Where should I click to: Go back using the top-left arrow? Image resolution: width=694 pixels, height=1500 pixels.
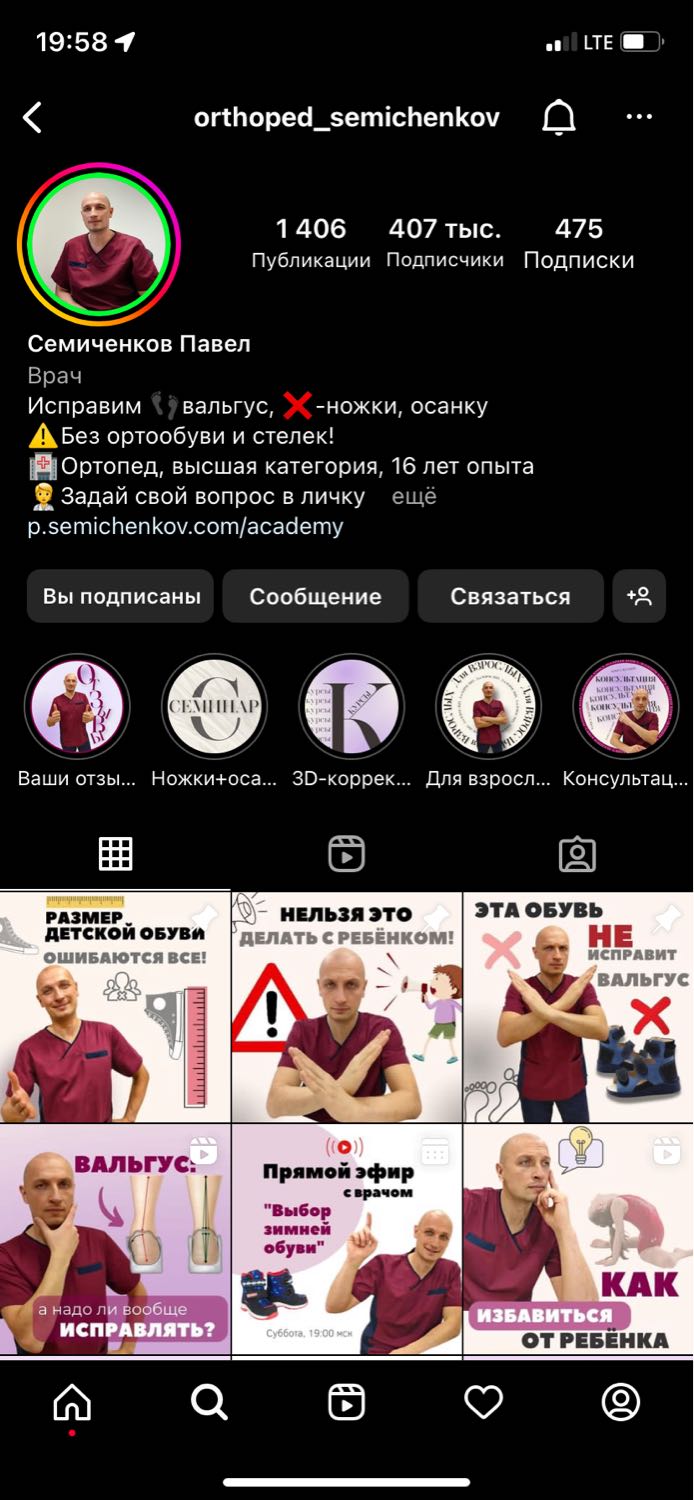click(32, 118)
